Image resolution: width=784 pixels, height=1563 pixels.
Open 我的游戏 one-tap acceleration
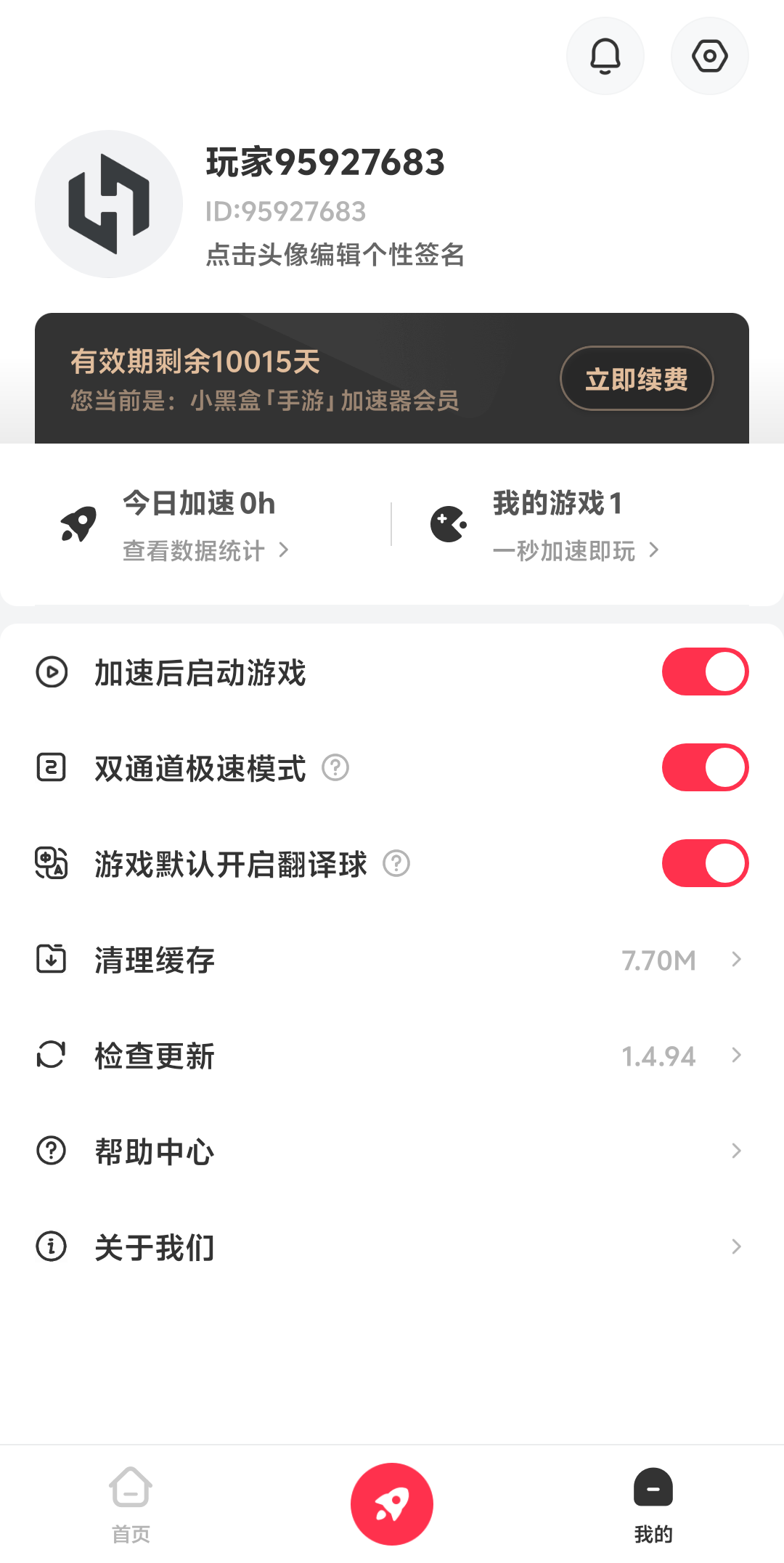point(576,550)
